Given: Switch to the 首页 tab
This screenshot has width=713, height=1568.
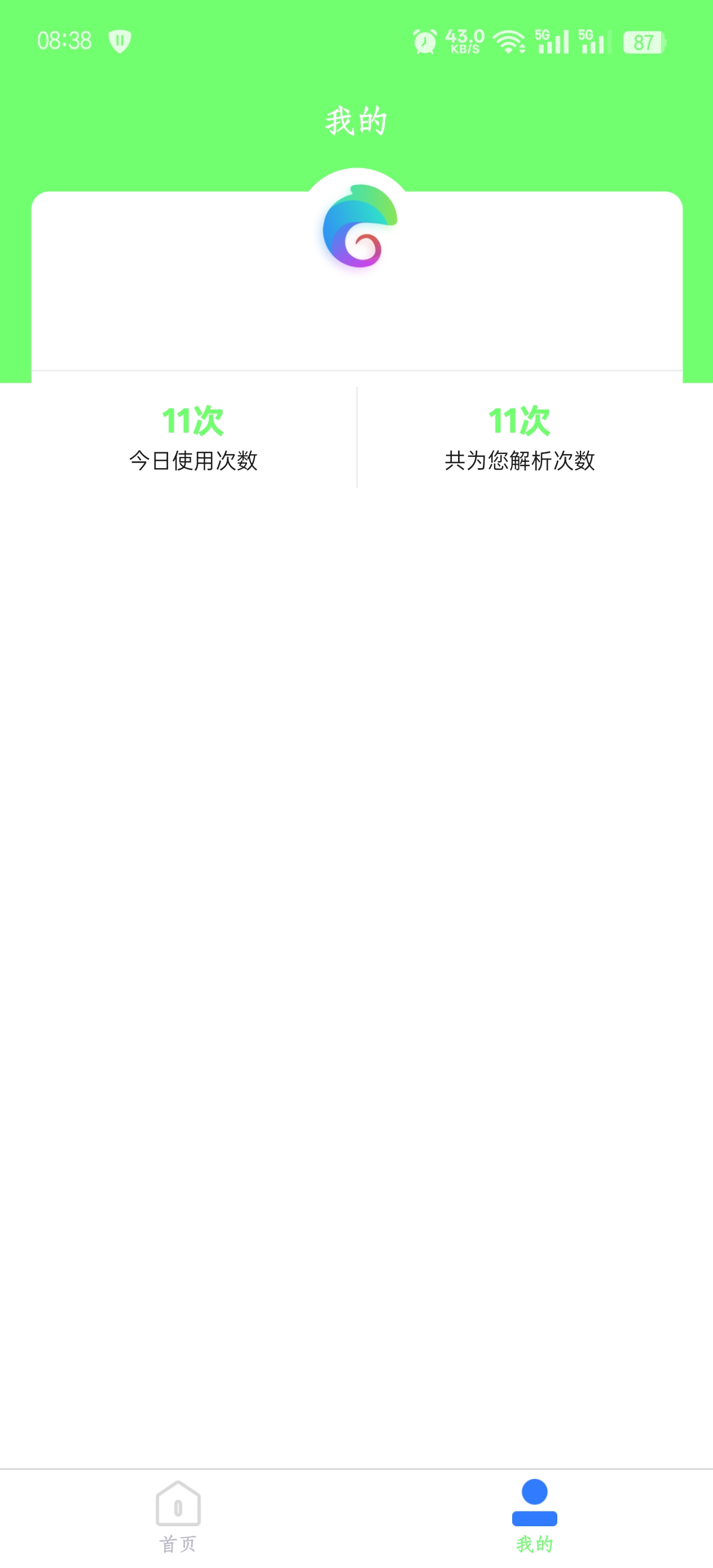Looking at the screenshot, I should pyautogui.click(x=178, y=1514).
